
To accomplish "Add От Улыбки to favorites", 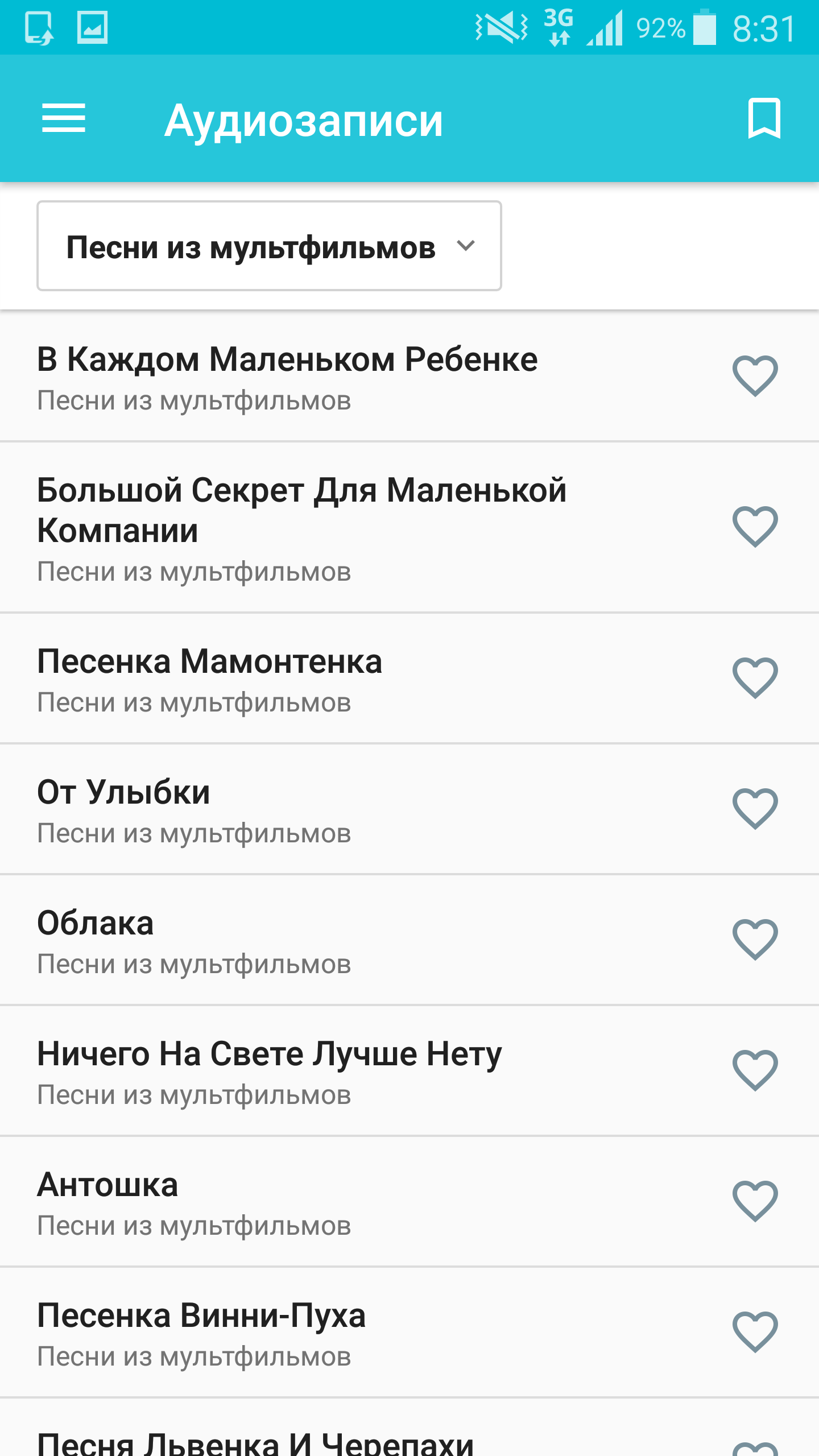I will coord(755,809).
